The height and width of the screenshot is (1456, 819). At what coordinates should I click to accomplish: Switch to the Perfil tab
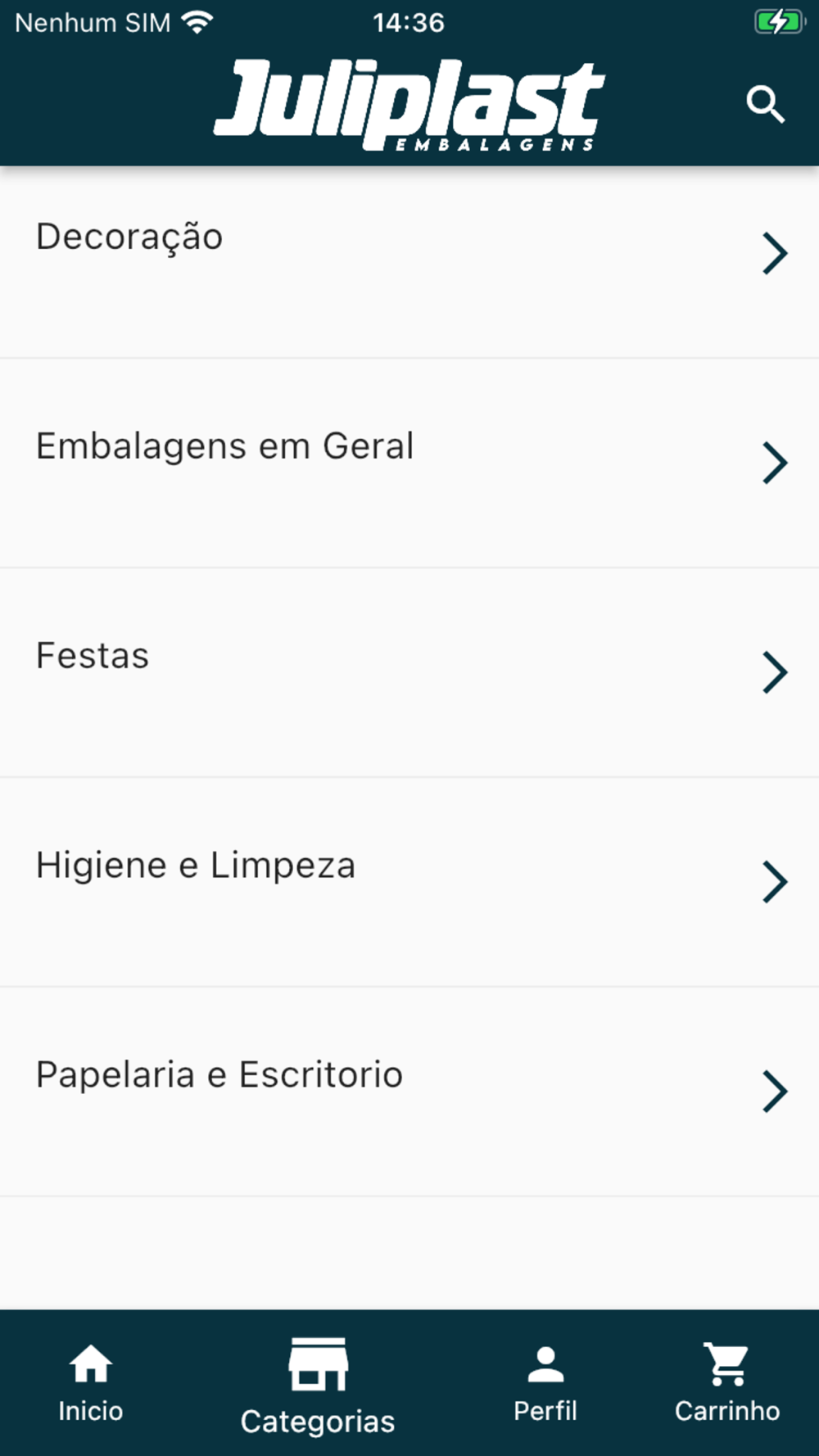click(x=545, y=1383)
